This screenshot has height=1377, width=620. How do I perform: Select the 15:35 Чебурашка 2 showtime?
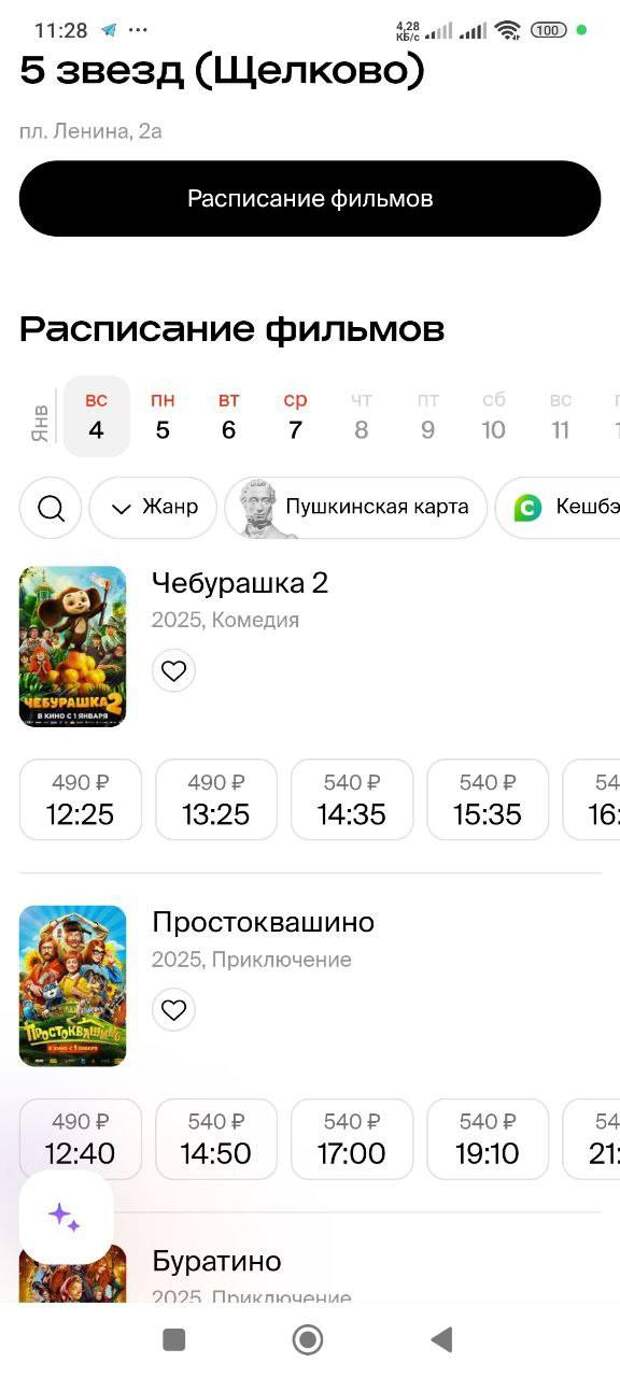488,800
